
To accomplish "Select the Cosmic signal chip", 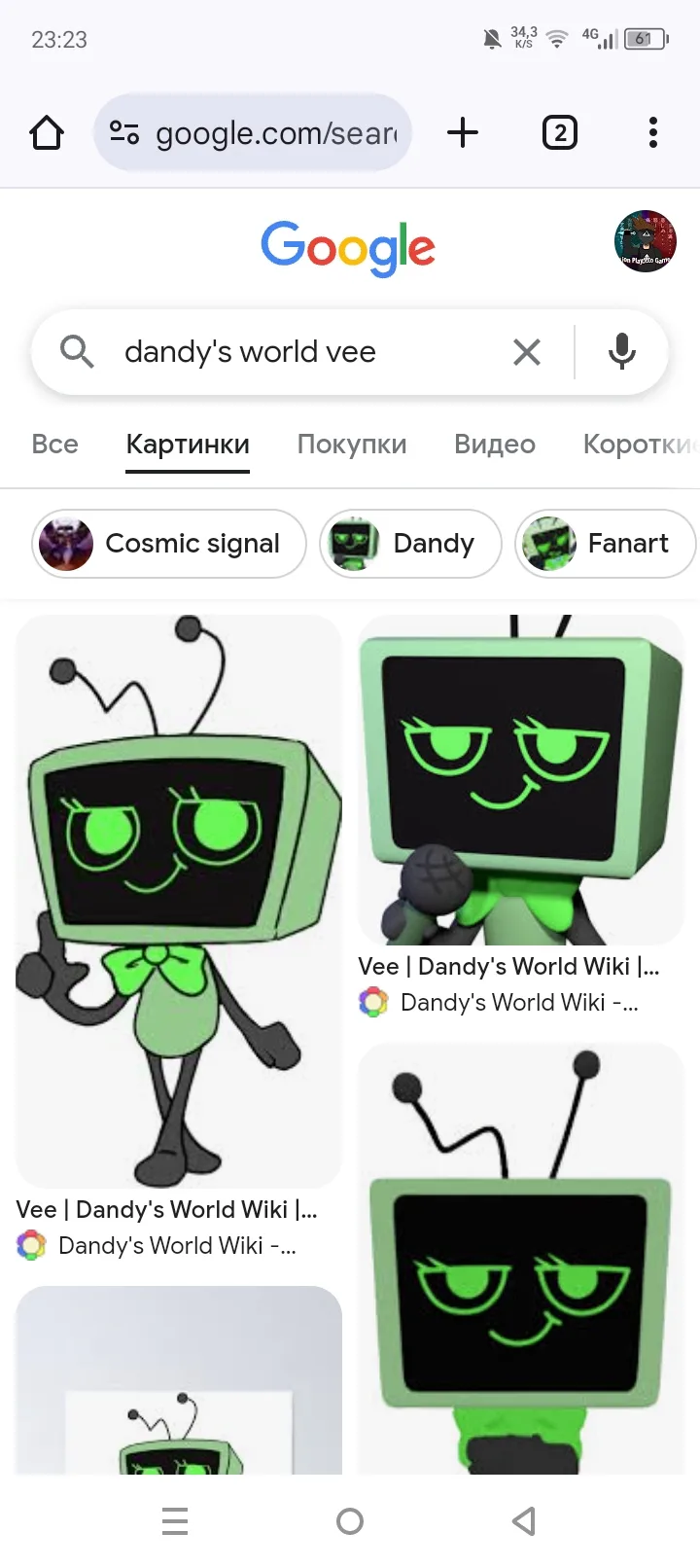I will [169, 544].
